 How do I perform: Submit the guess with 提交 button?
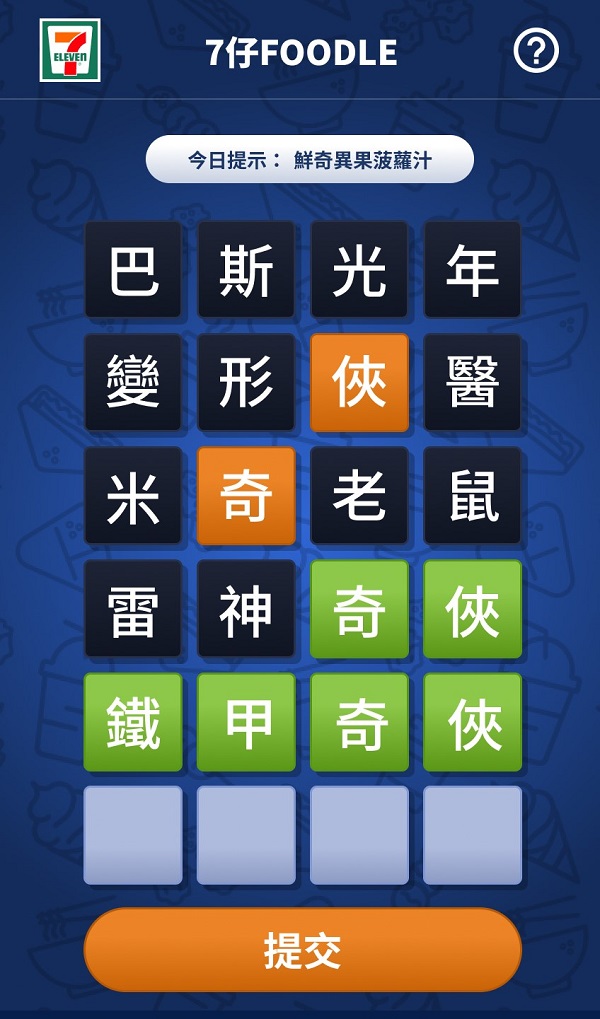[302, 950]
